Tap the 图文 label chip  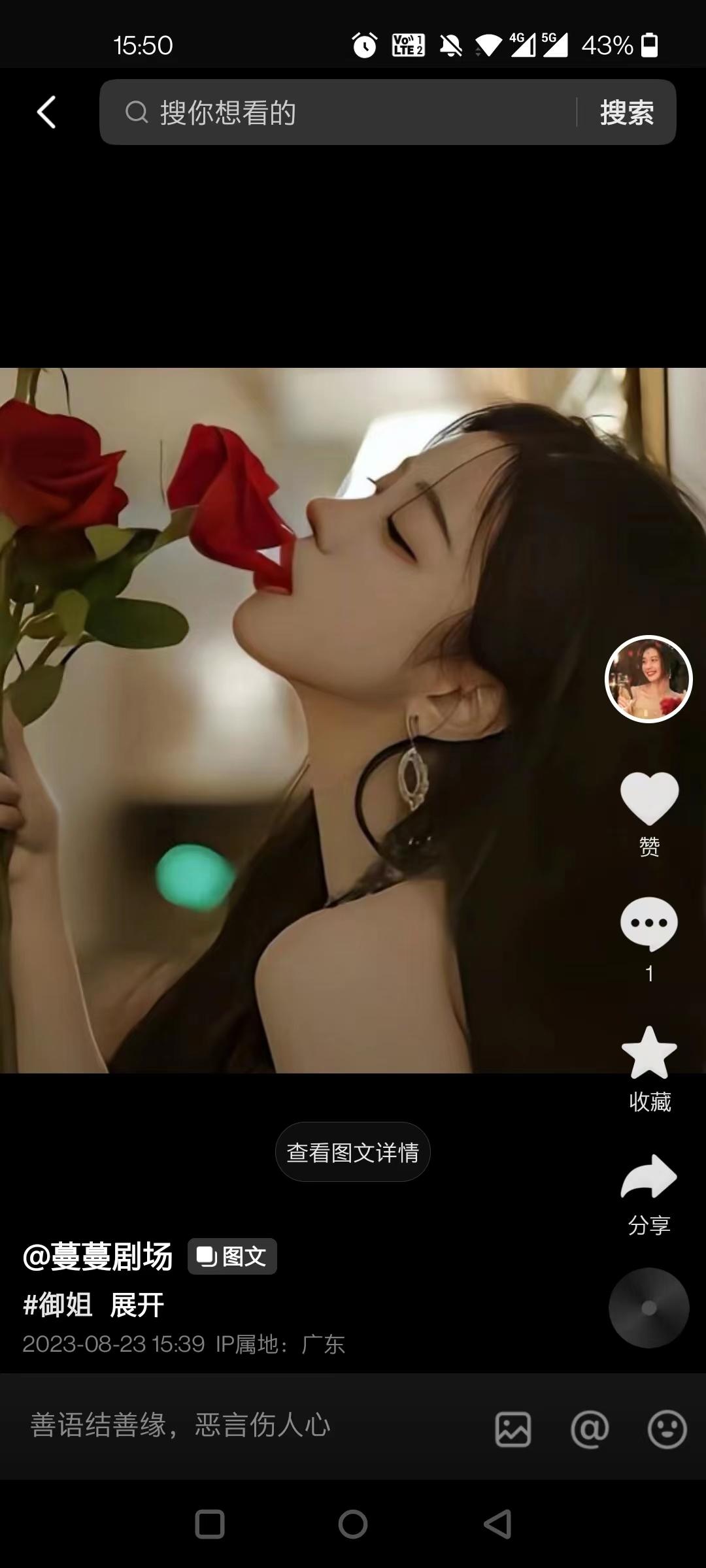[233, 1256]
